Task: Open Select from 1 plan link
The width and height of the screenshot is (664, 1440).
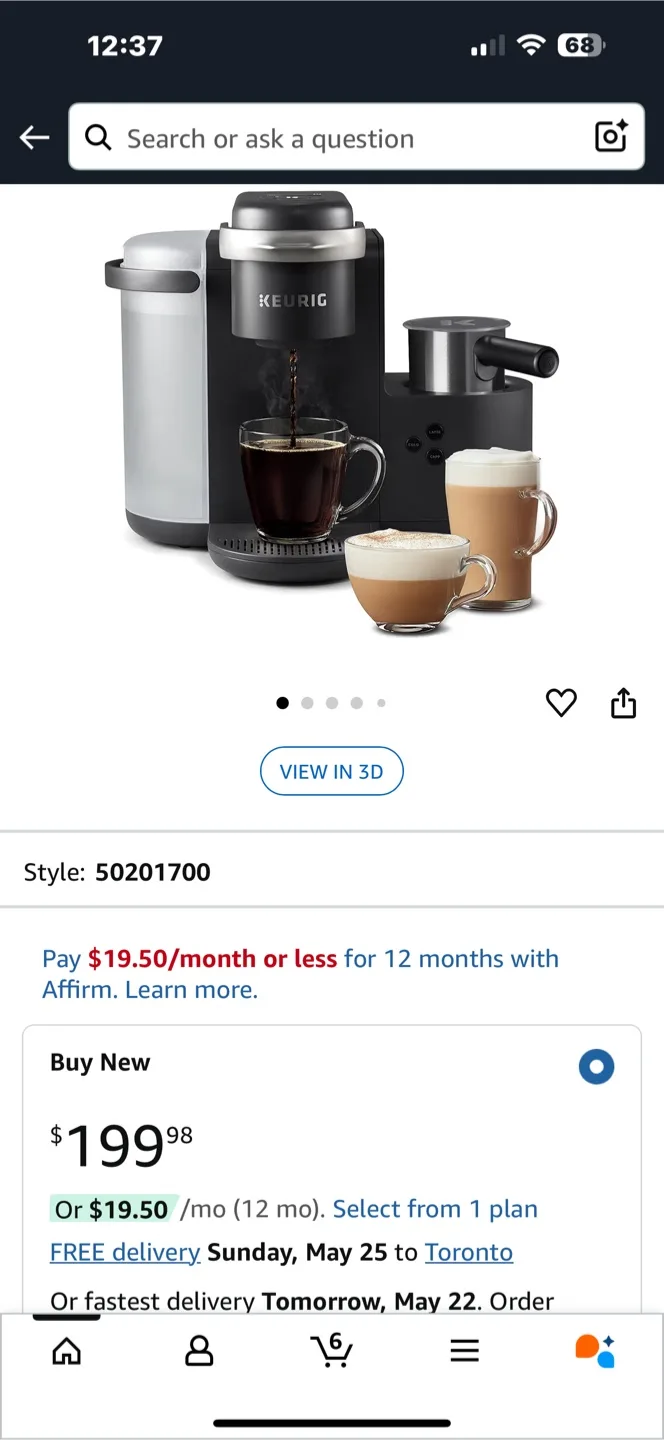Action: click(435, 1209)
